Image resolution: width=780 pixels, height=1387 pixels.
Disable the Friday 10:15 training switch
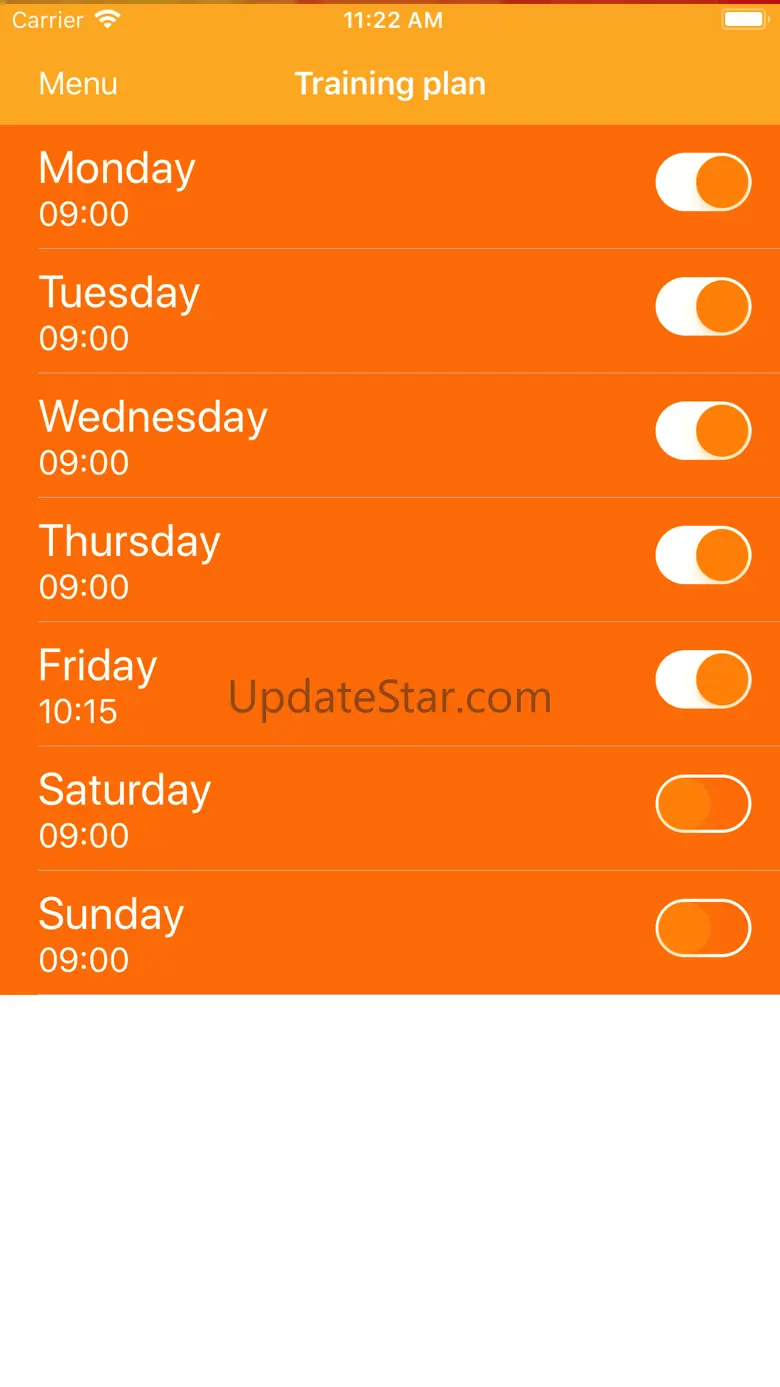coord(702,680)
